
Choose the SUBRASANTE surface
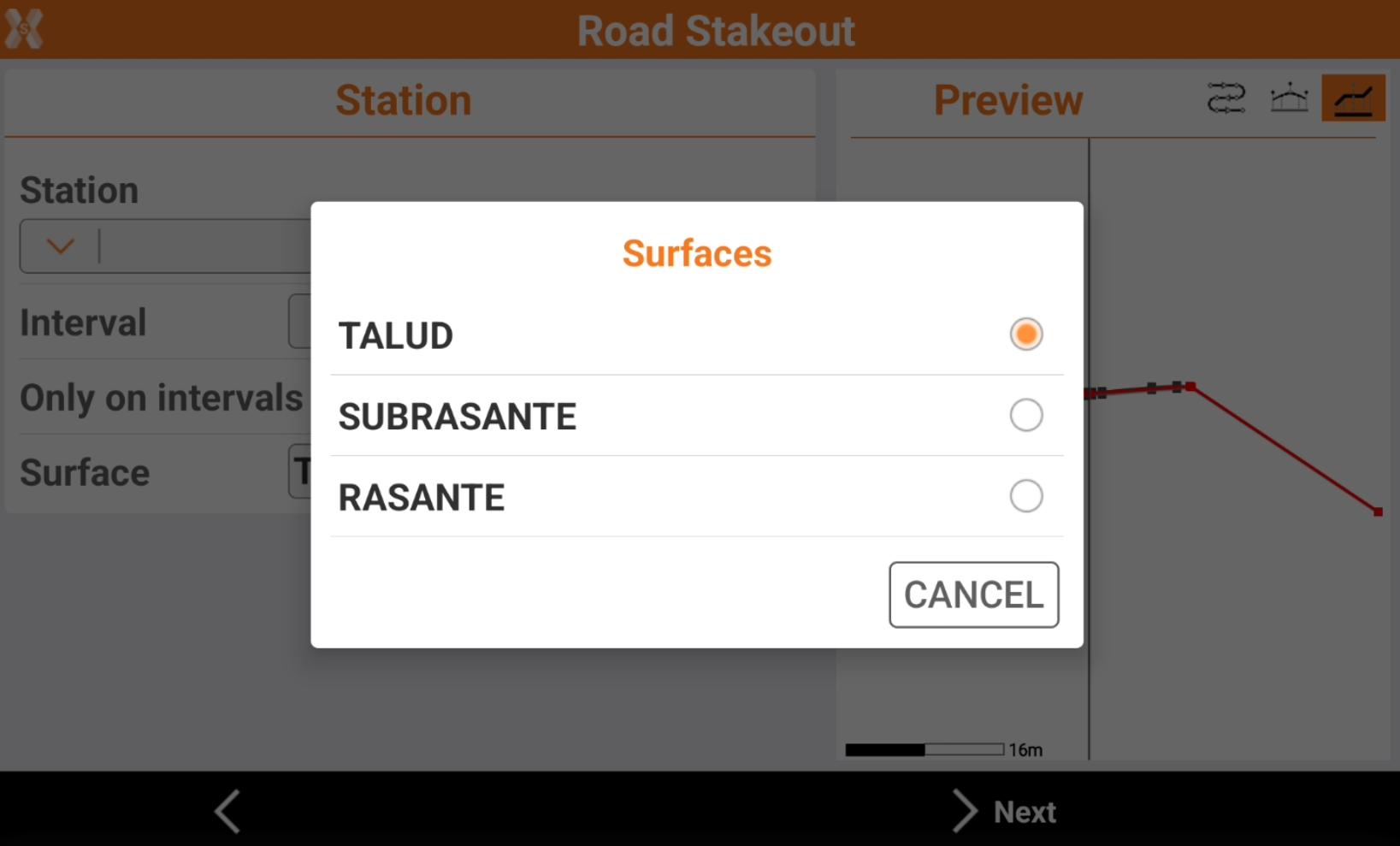click(x=1025, y=416)
